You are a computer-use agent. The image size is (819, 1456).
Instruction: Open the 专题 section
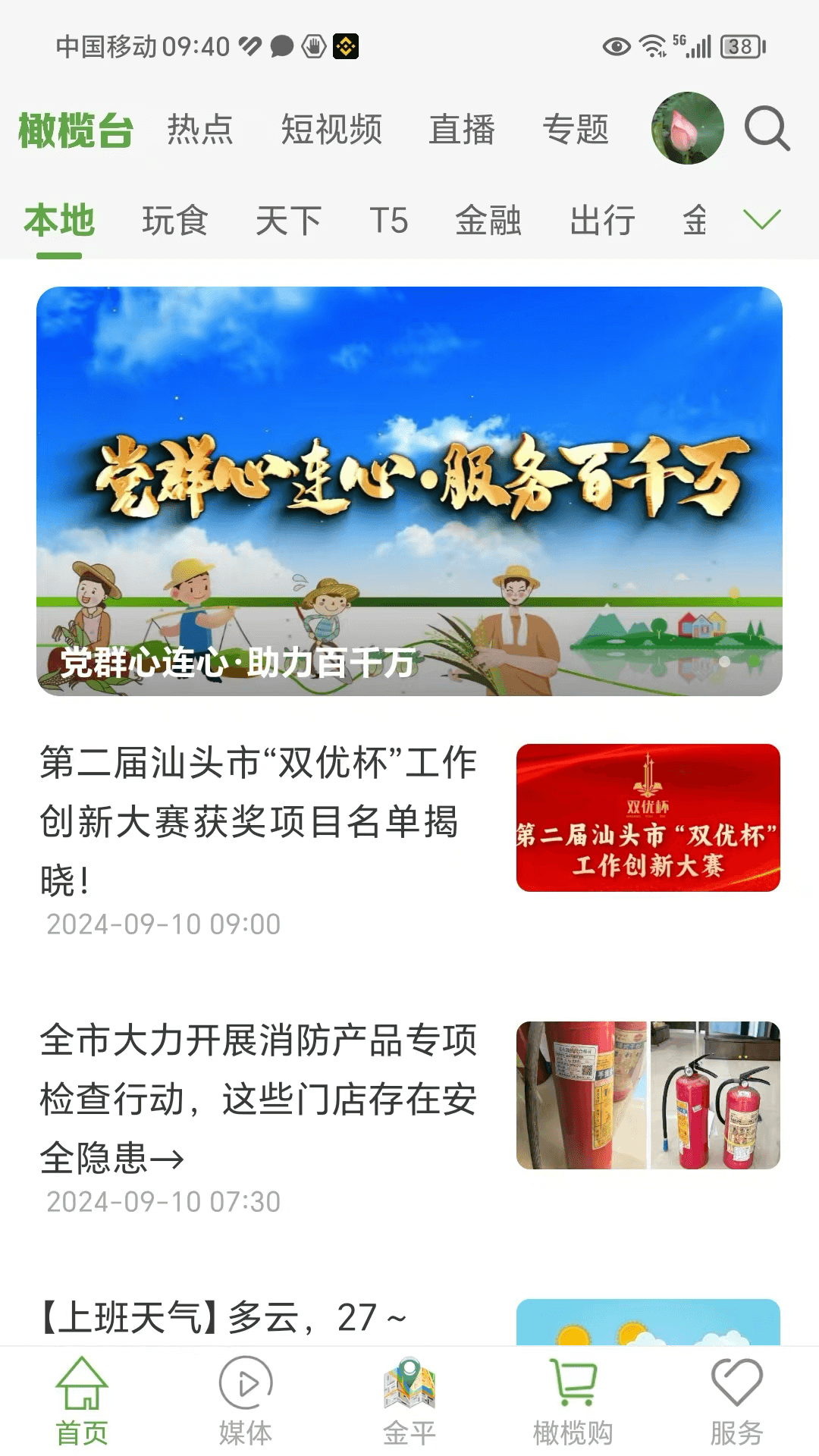[x=576, y=130]
